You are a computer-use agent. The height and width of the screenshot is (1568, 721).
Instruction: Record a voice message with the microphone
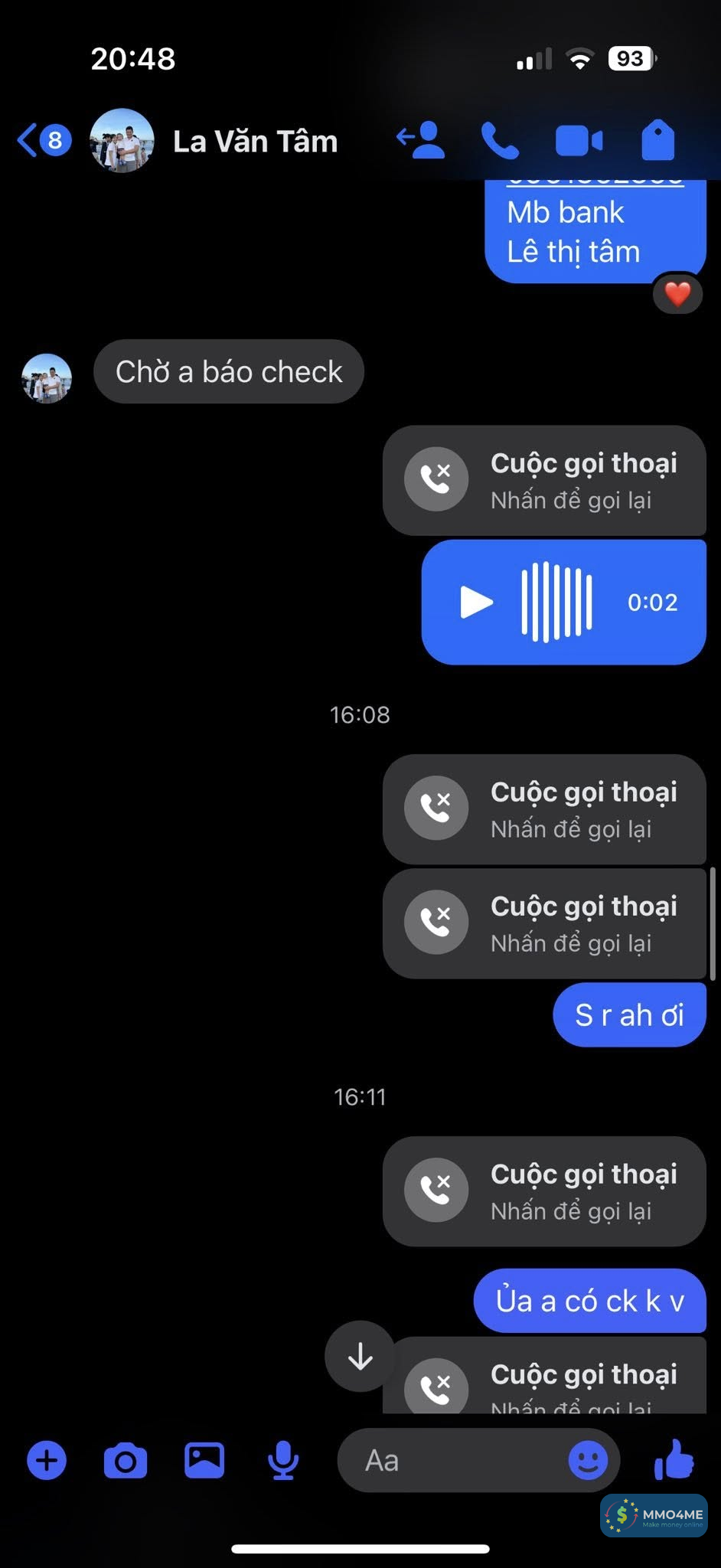[x=283, y=1461]
